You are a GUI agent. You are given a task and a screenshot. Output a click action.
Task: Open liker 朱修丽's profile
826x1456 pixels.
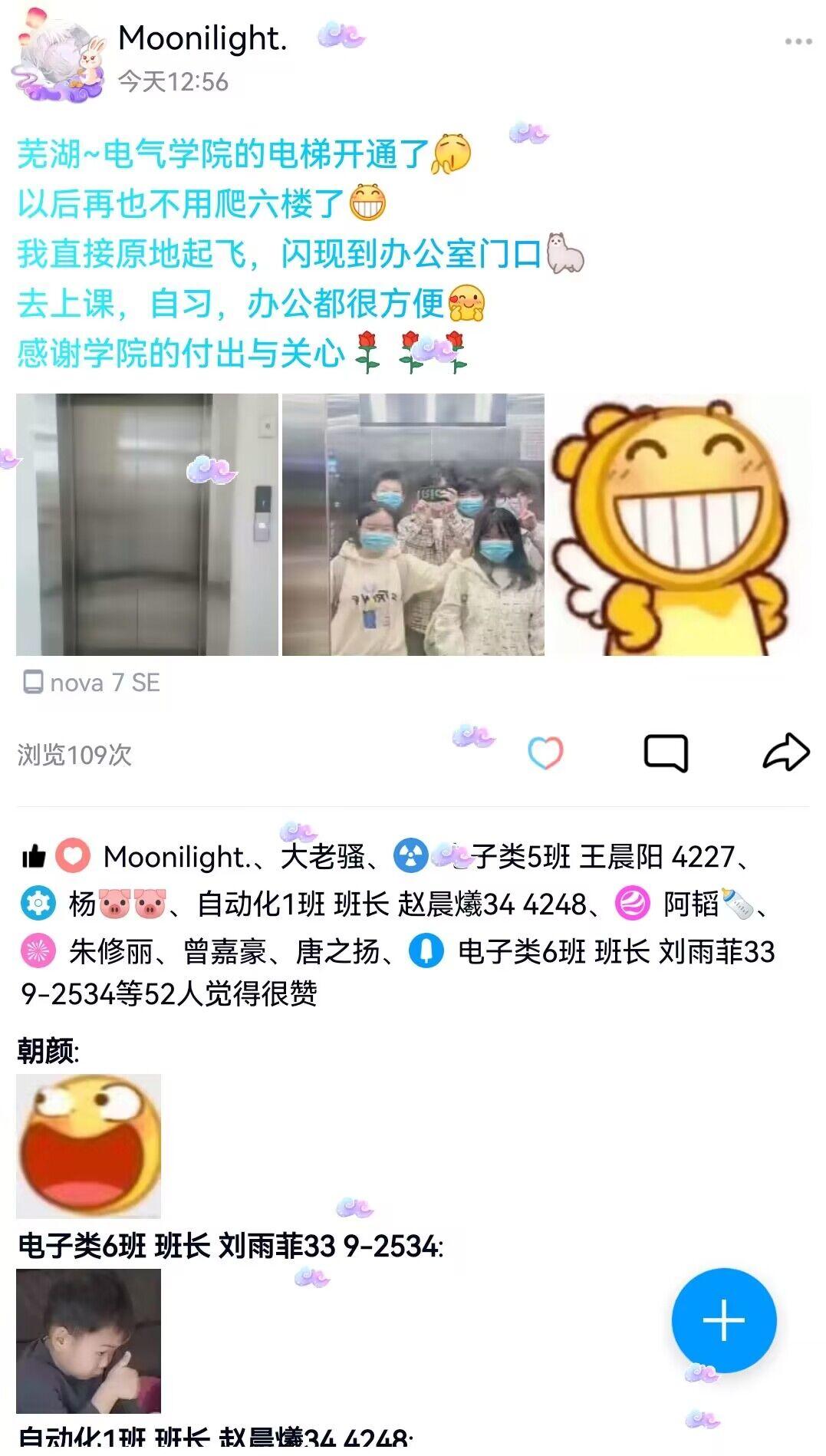tap(110, 952)
